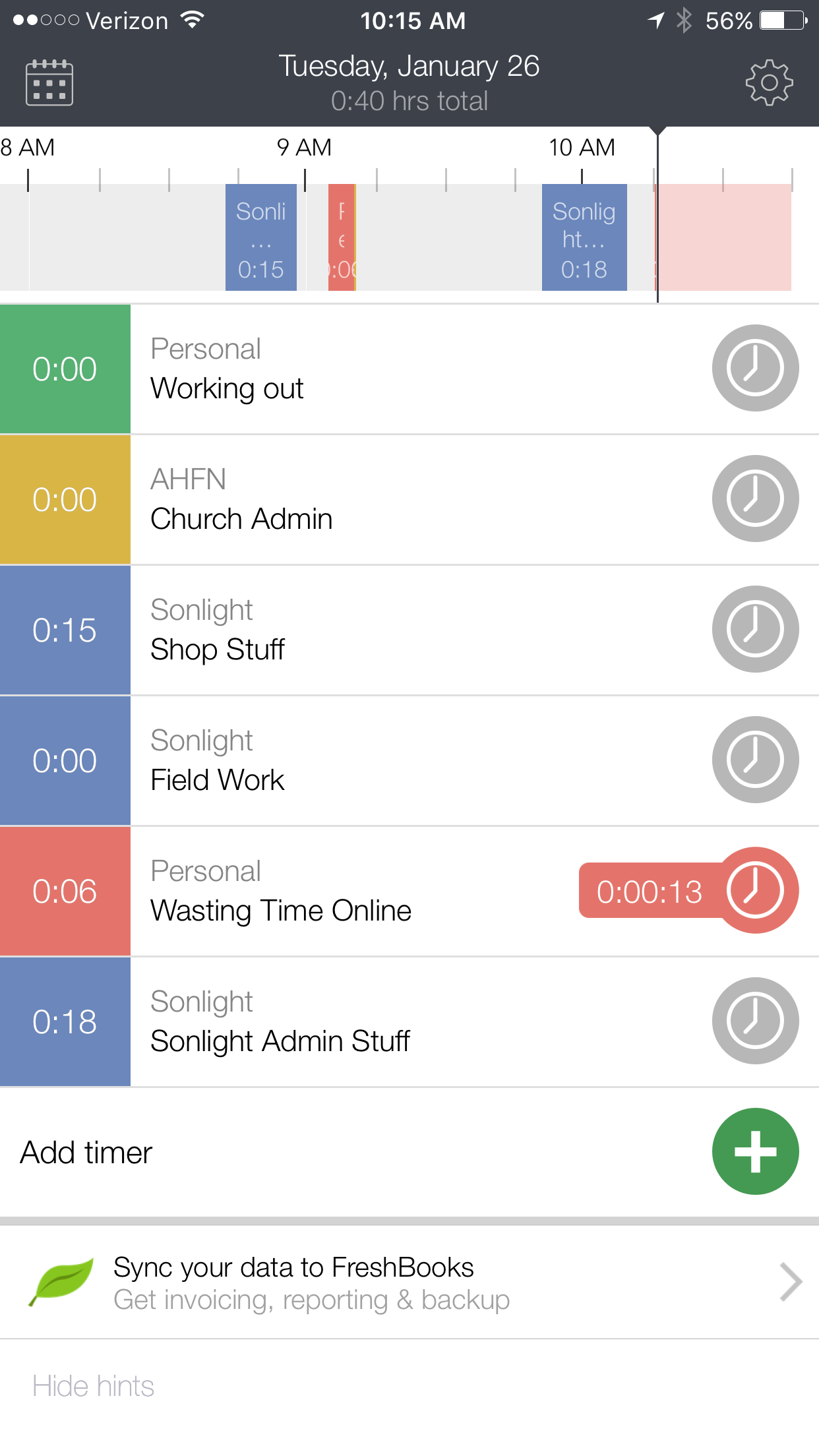Start the Sonlight Admin Stuff timer
The height and width of the screenshot is (1456, 819).
(755, 1021)
